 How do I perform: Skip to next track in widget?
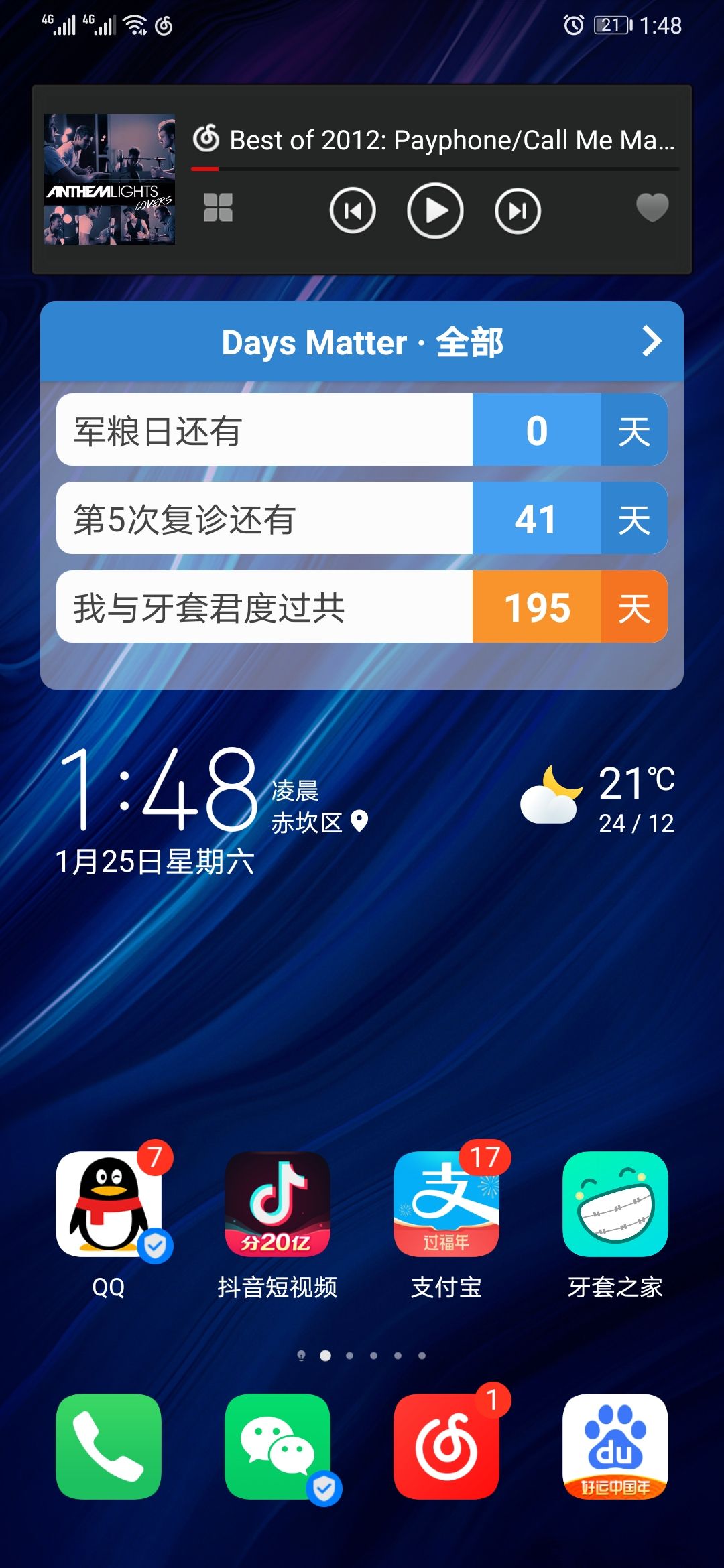pos(518,211)
